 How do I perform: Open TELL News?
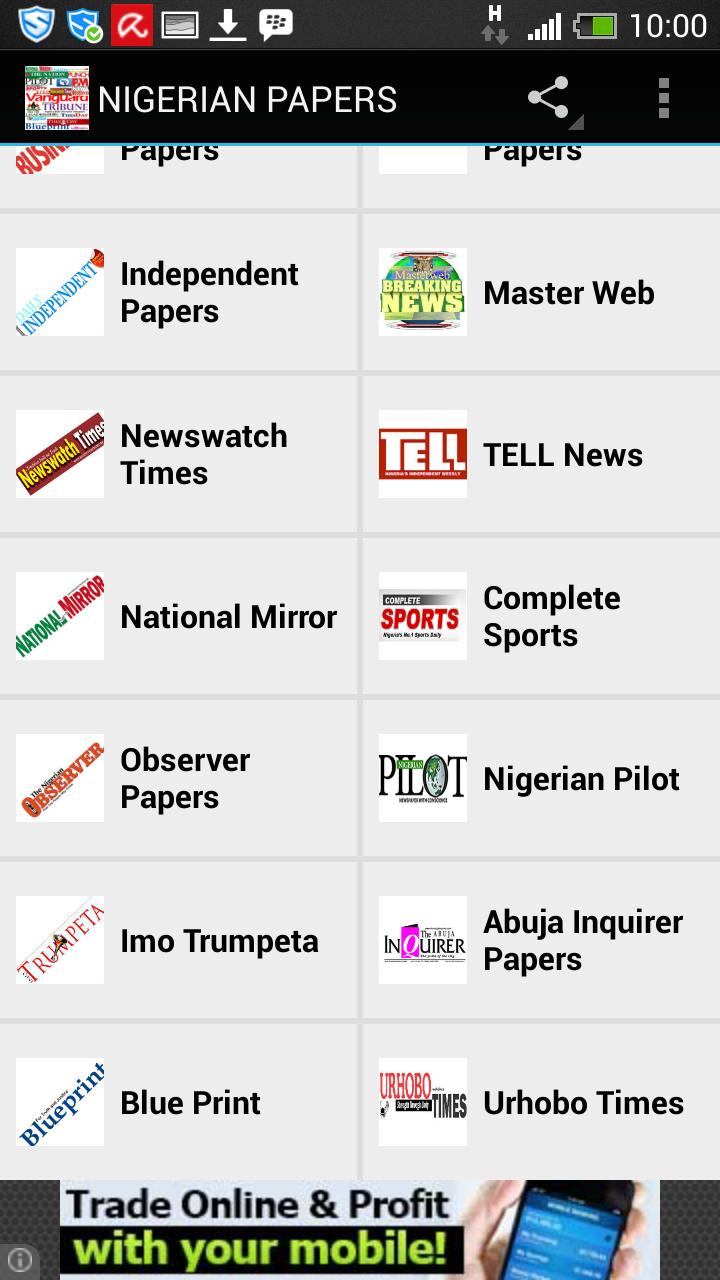[540, 454]
